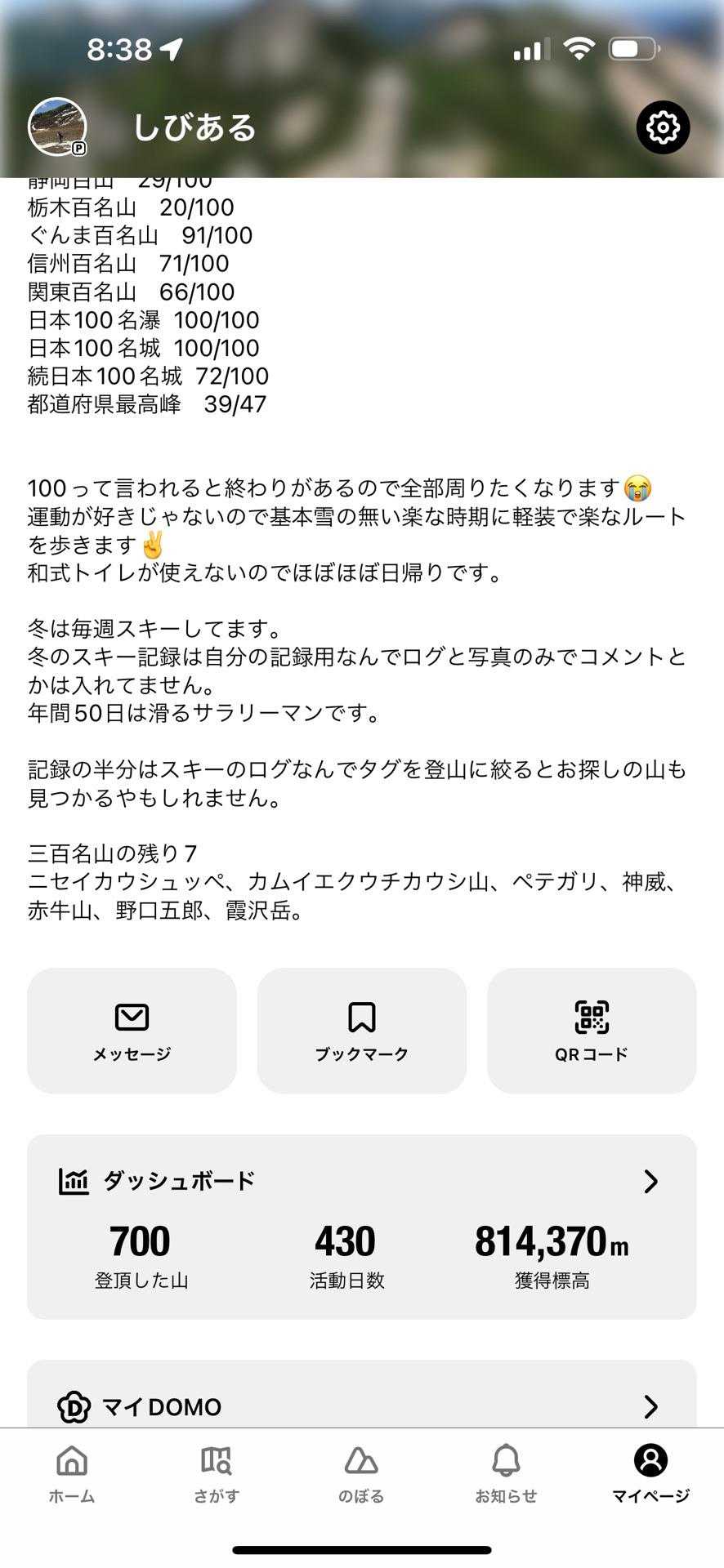Screen dimensions: 724x1568
Task: Open the ダッシュボード stats card
Action: pos(361,1225)
